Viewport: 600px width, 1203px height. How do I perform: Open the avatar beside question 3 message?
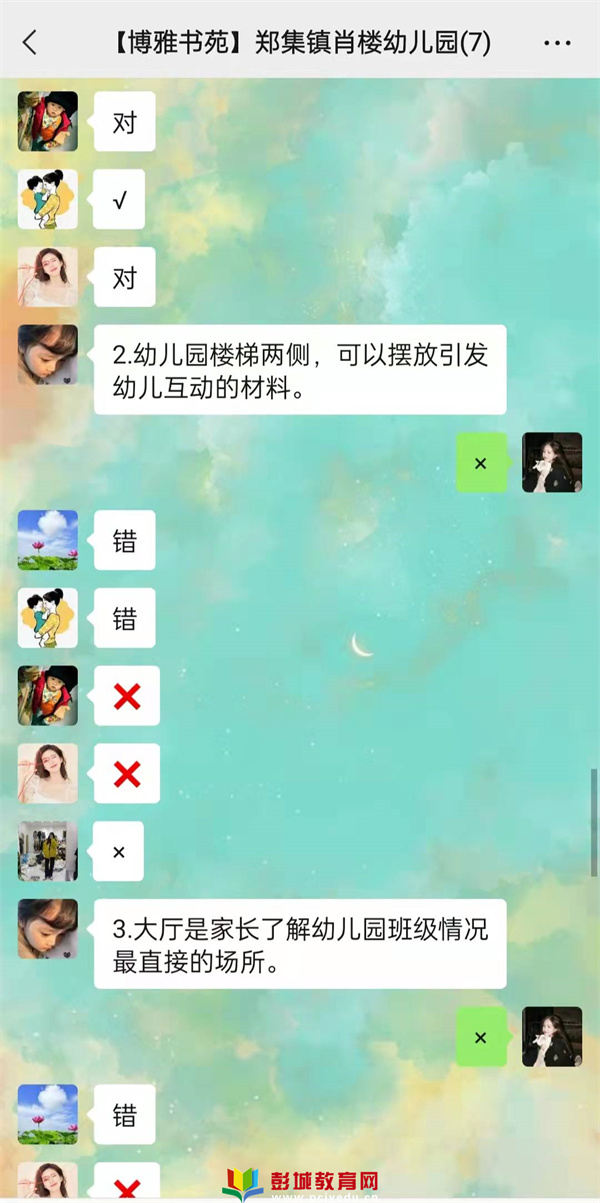pos(47,929)
